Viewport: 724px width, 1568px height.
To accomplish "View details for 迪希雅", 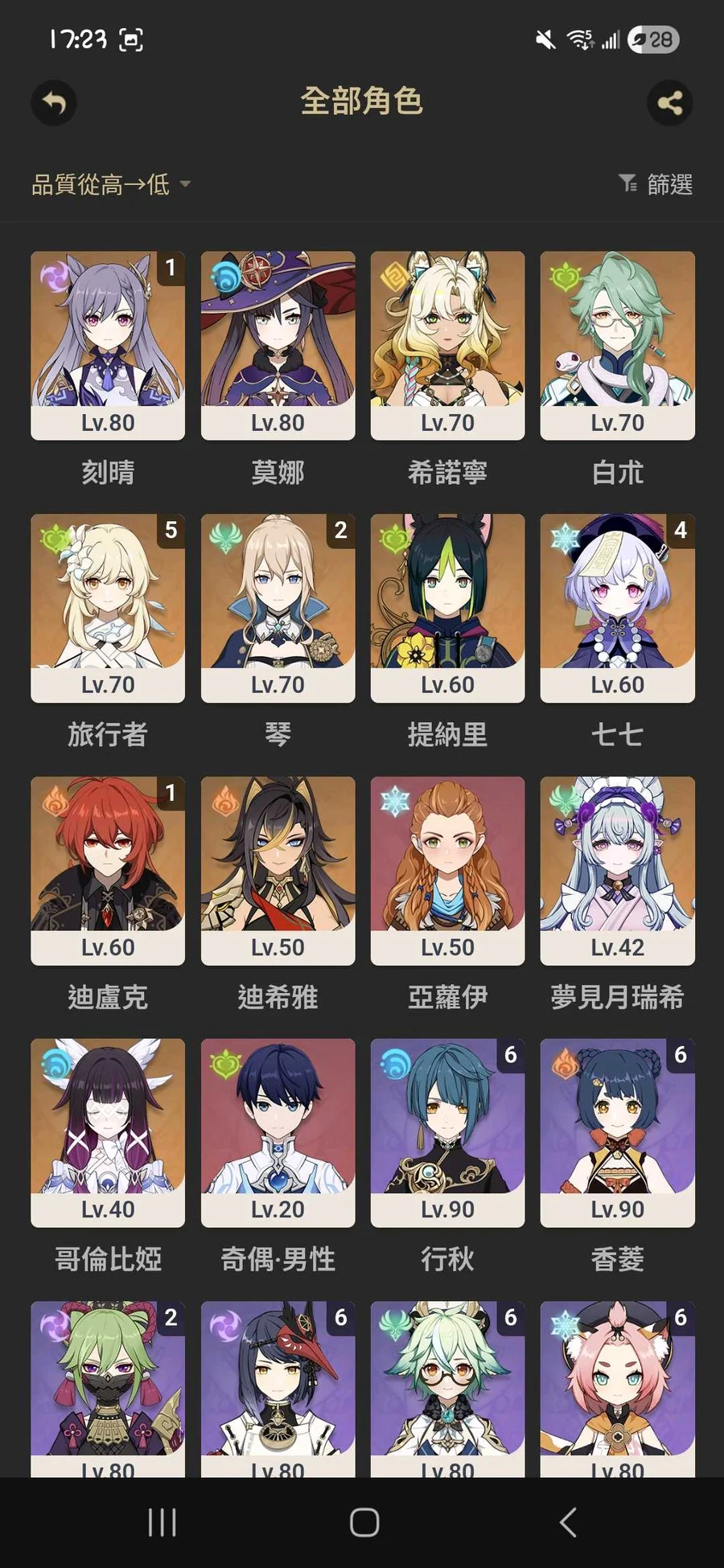I will [278, 870].
